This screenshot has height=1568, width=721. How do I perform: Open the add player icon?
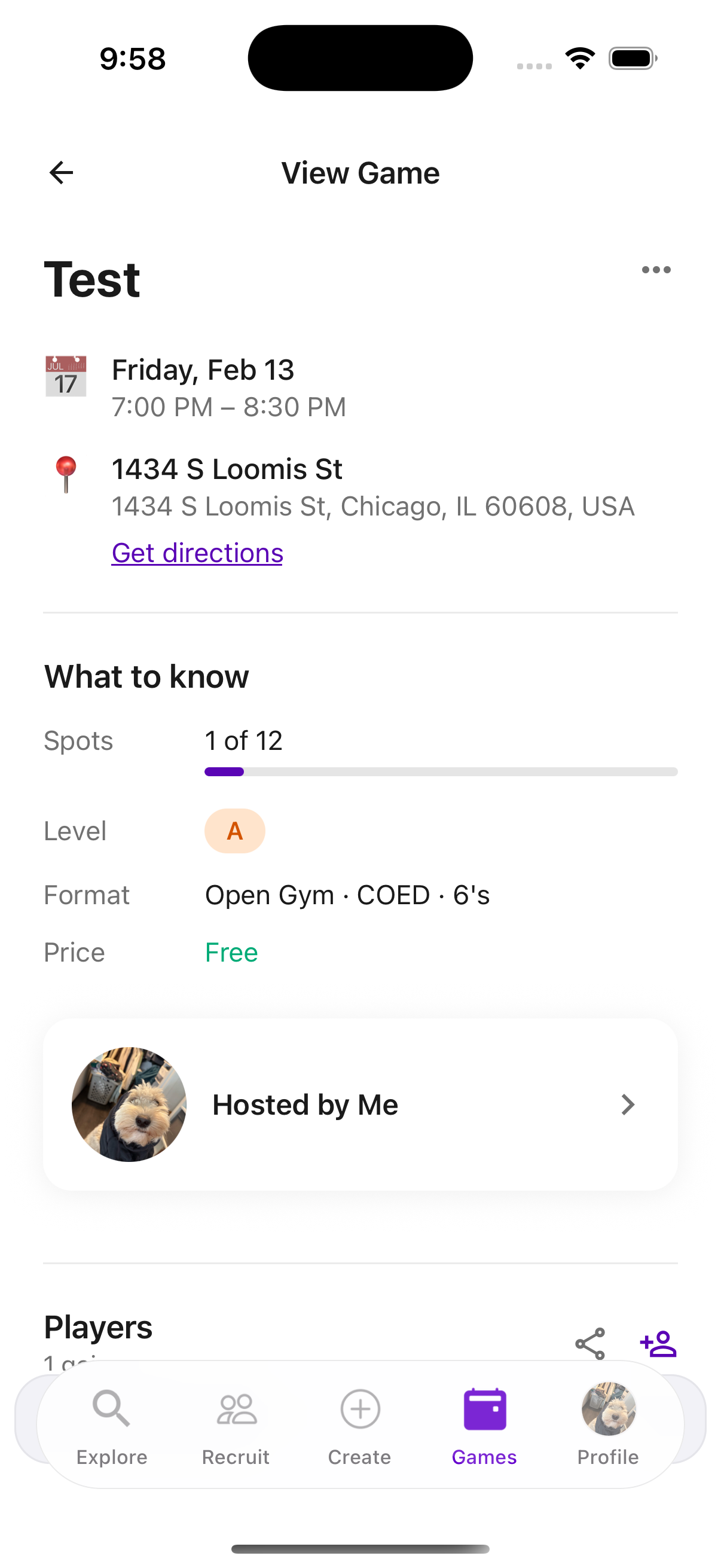click(x=658, y=1345)
